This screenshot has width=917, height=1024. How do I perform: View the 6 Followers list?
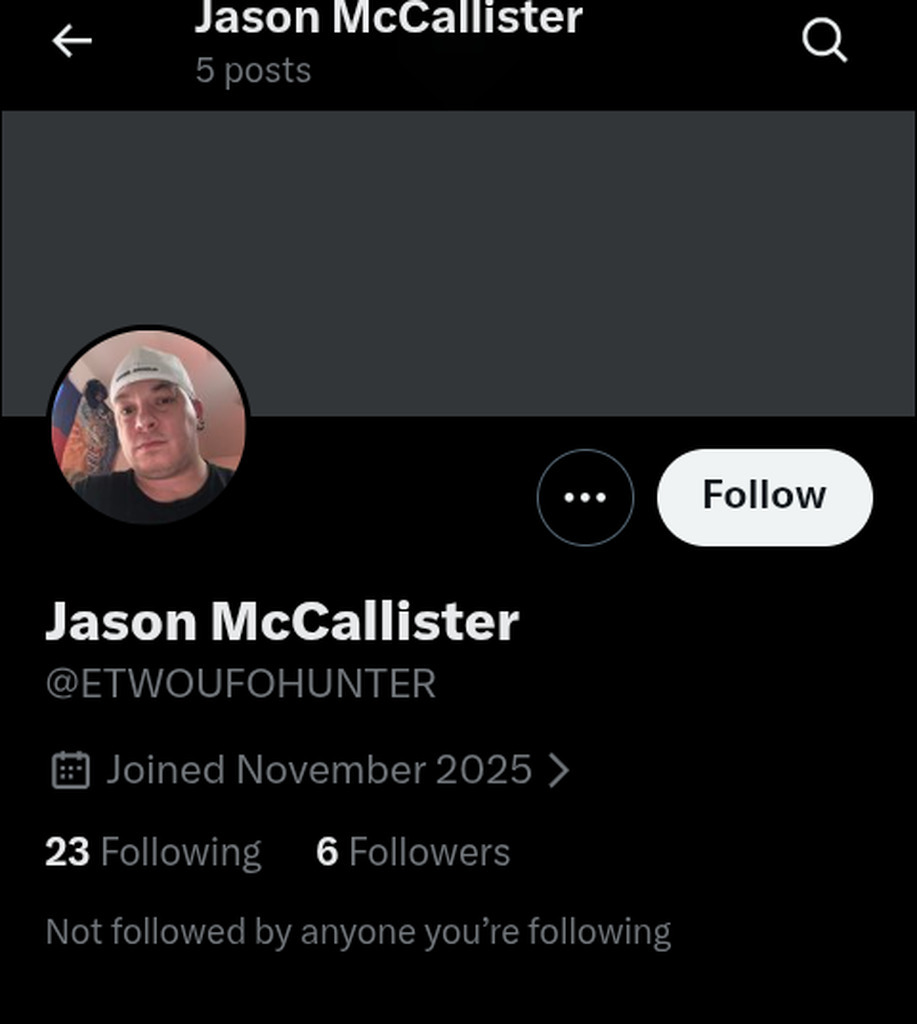(x=412, y=852)
